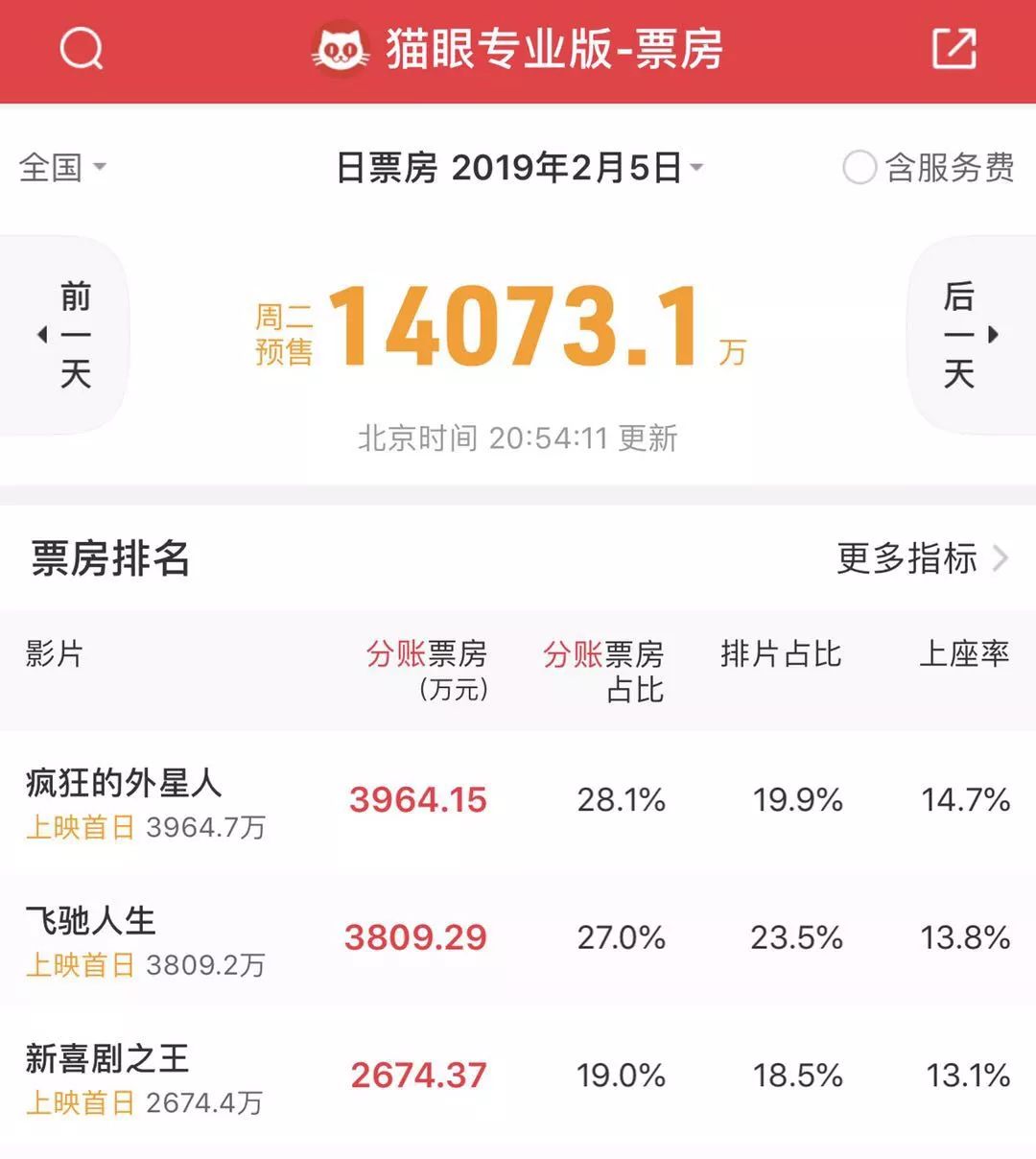
Task: Sort by the 上座率 column
Action: [x=962, y=655]
